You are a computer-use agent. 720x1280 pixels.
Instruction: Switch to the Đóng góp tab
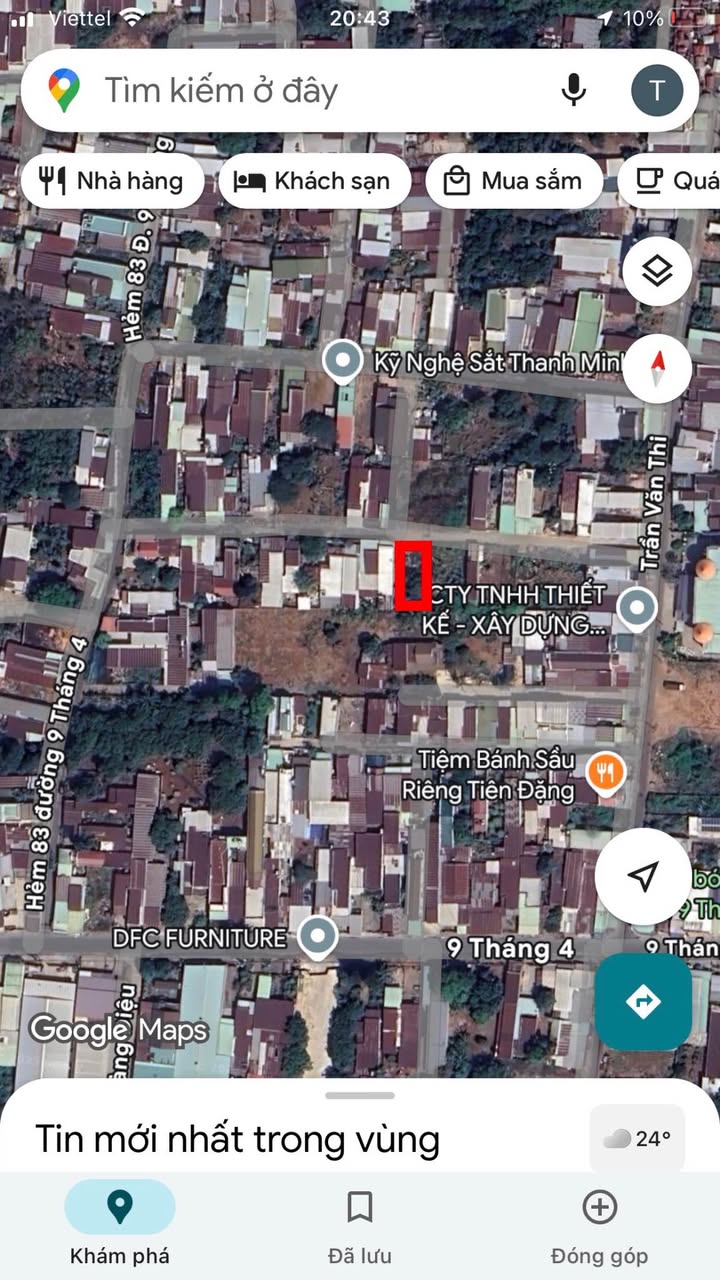tap(599, 1225)
